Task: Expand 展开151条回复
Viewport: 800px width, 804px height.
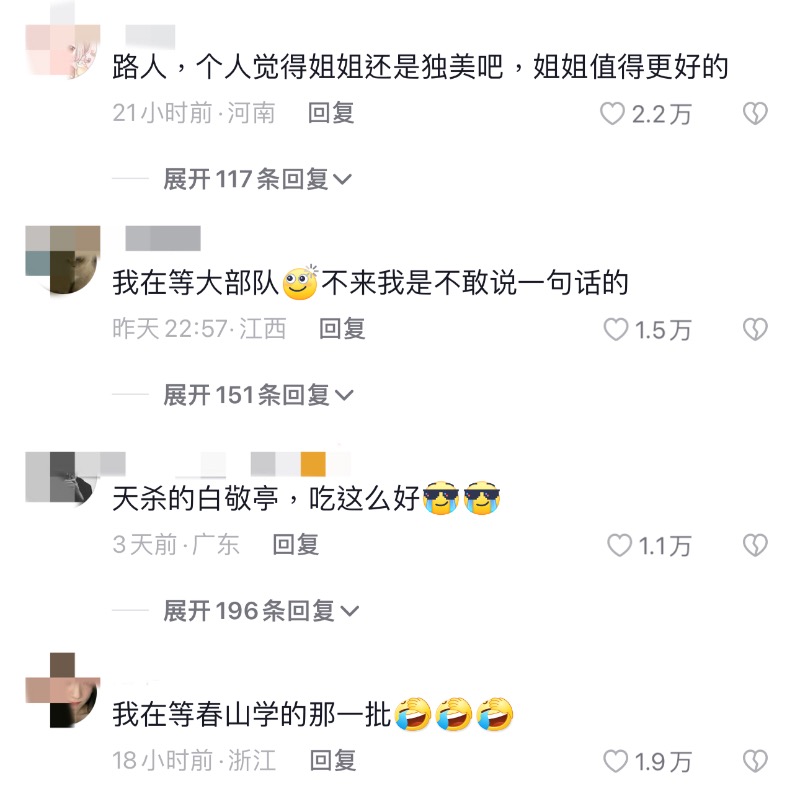Action: (258, 395)
